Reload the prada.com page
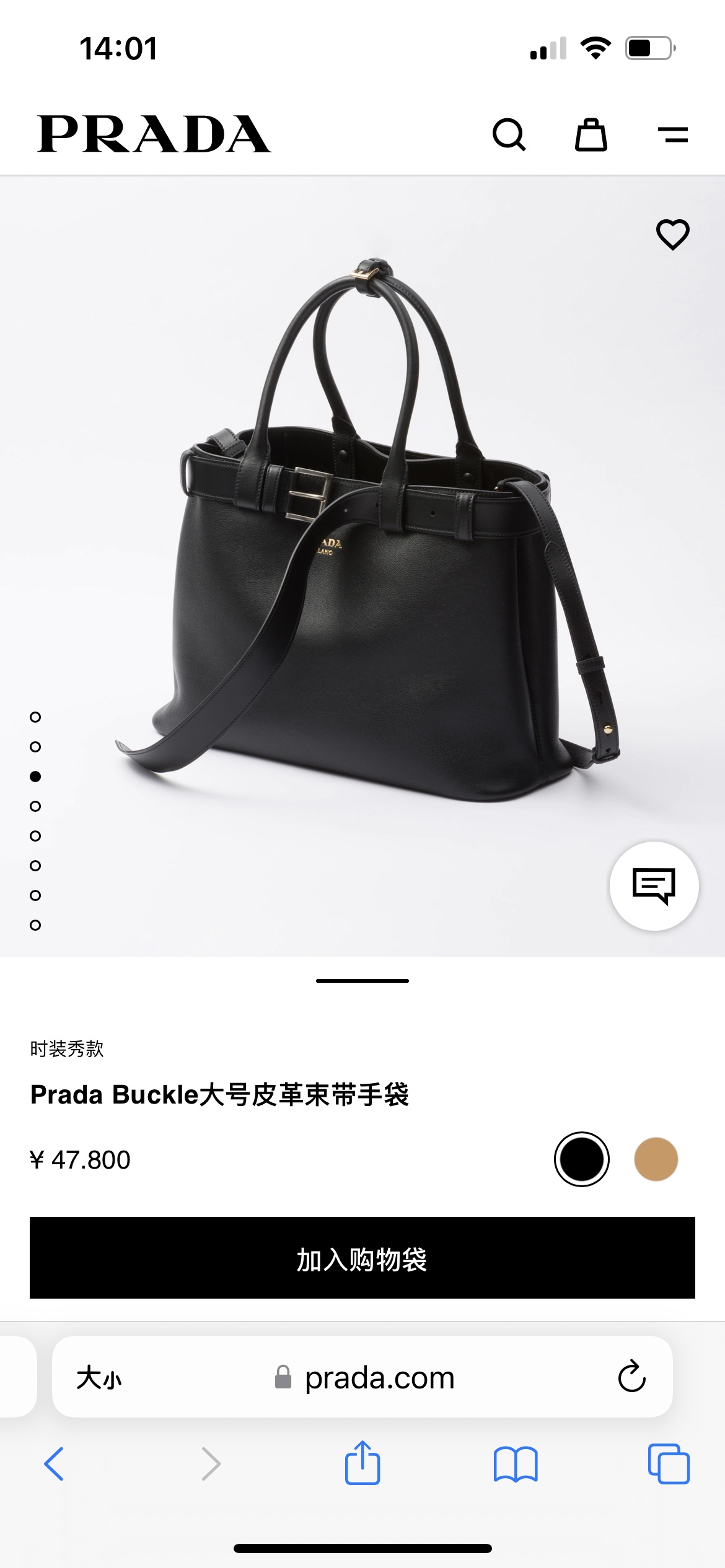Image resolution: width=725 pixels, height=1568 pixels. (631, 1377)
